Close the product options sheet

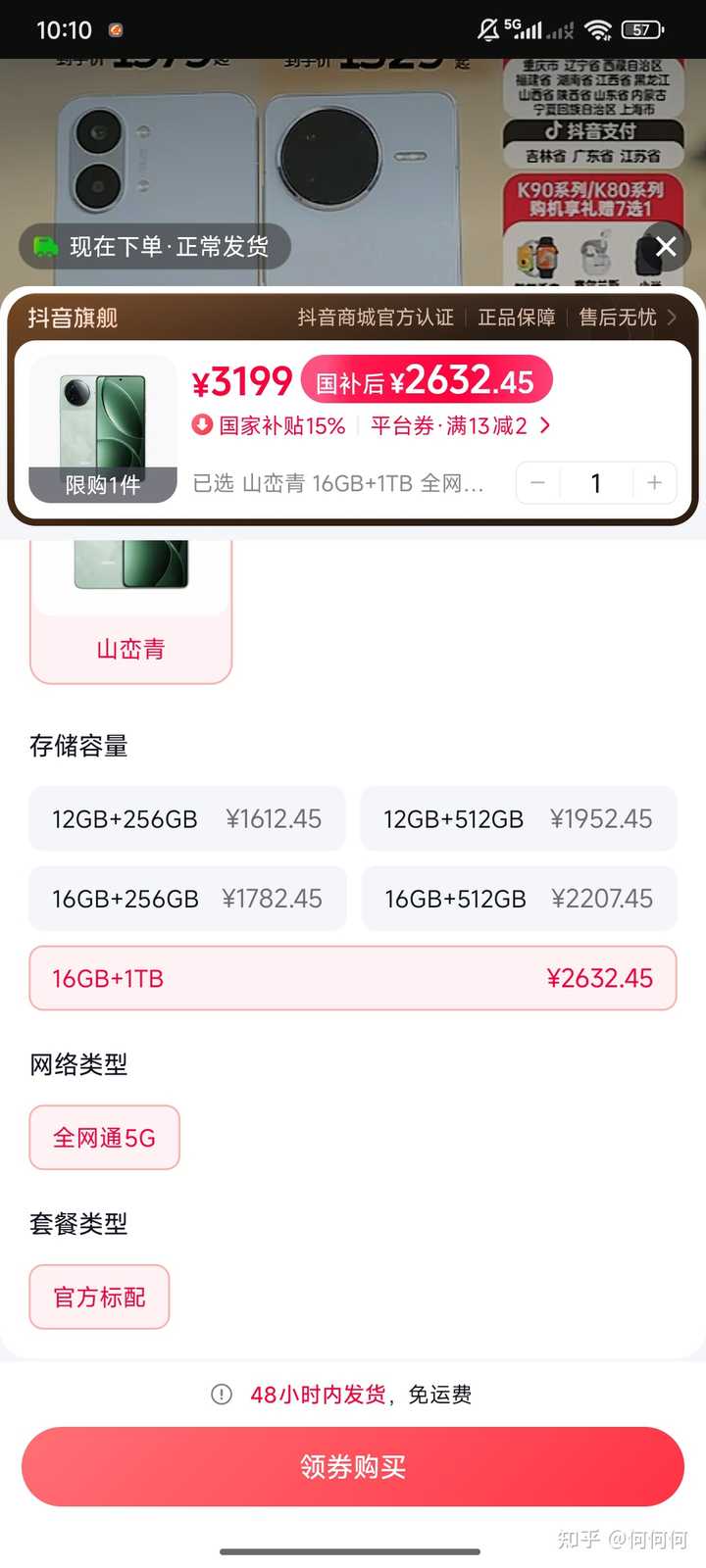(666, 247)
